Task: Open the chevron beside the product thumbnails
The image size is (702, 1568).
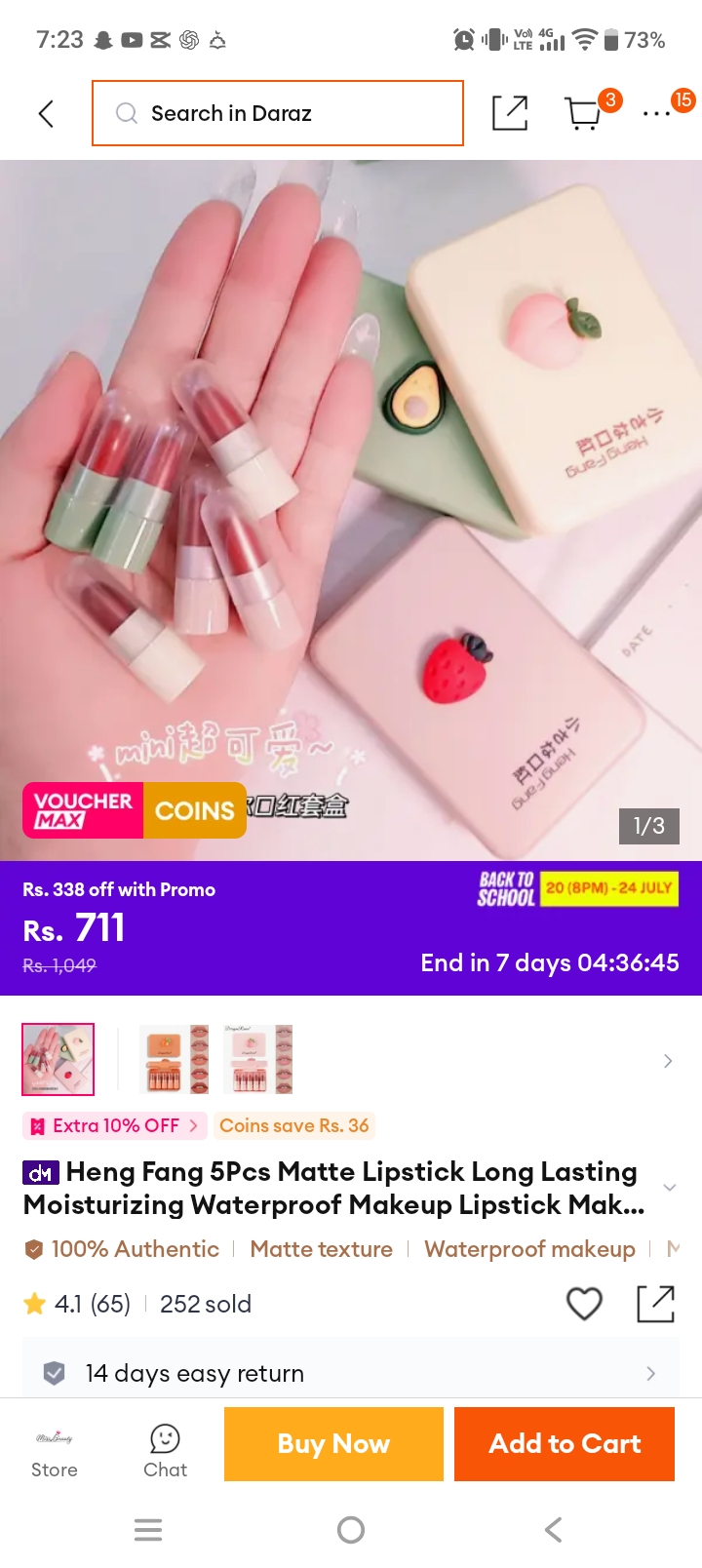Action: (668, 1061)
